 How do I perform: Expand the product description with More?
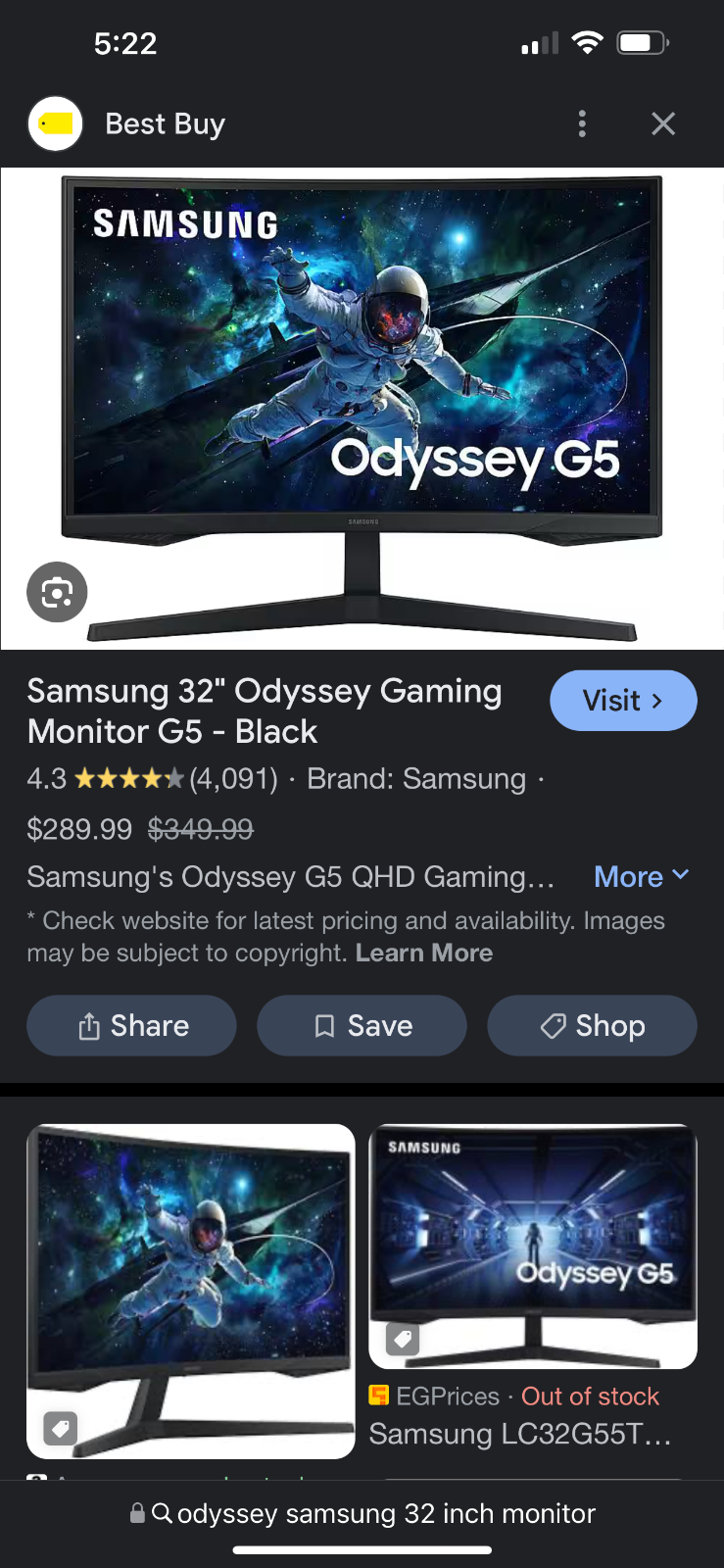pos(642,876)
